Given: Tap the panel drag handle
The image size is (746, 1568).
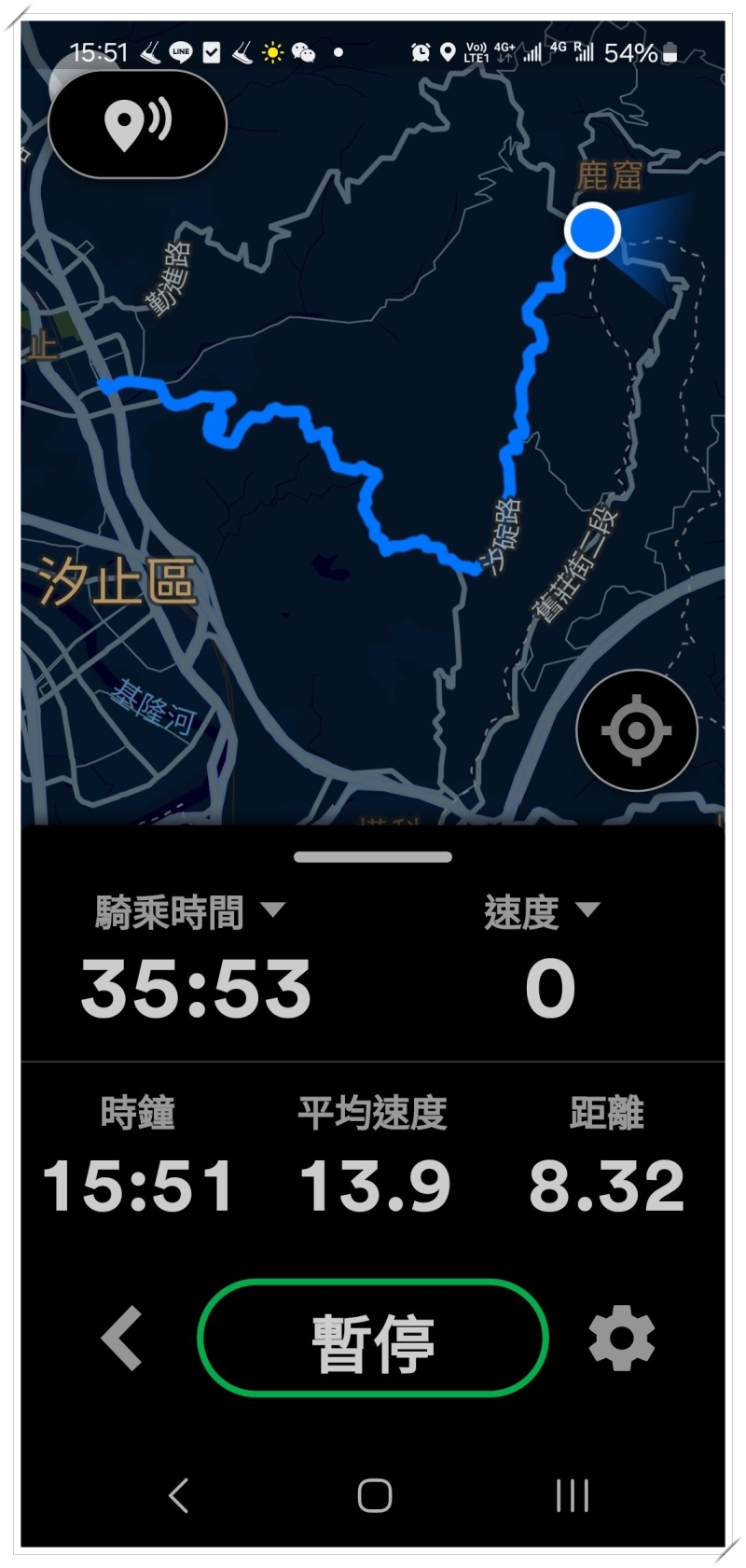Looking at the screenshot, I should (x=373, y=856).
